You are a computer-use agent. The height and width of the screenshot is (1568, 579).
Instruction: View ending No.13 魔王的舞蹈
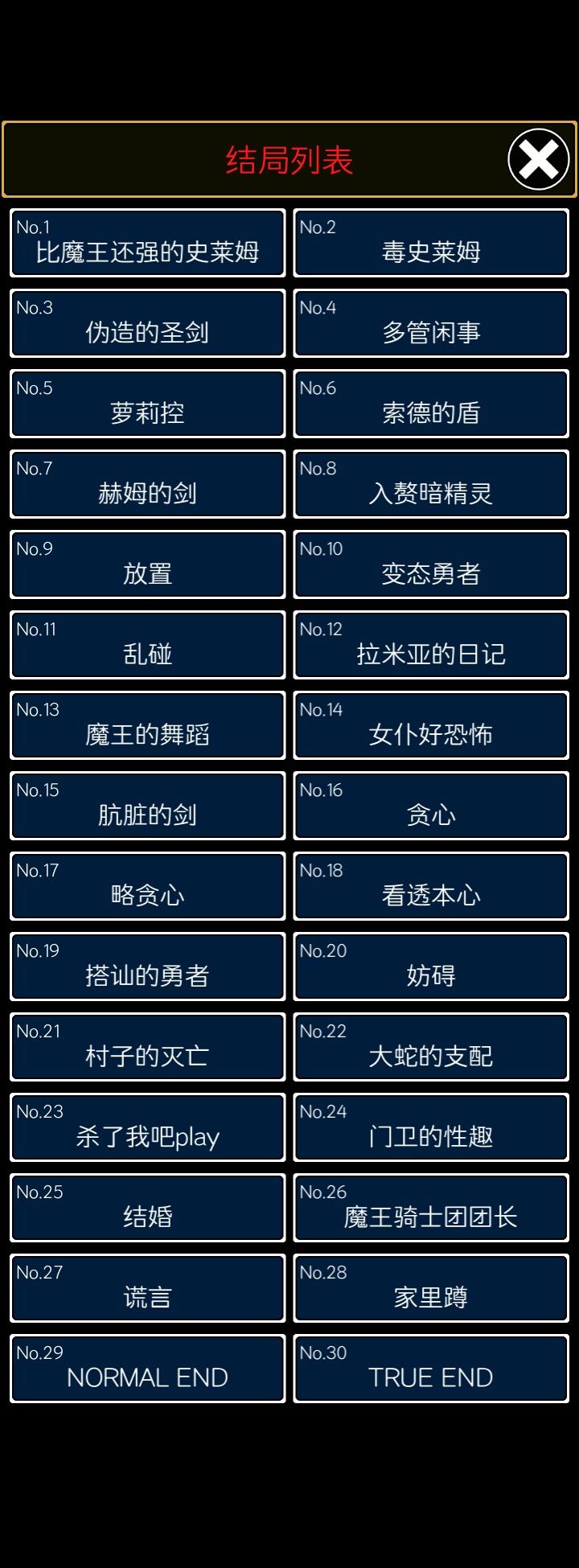(147, 725)
